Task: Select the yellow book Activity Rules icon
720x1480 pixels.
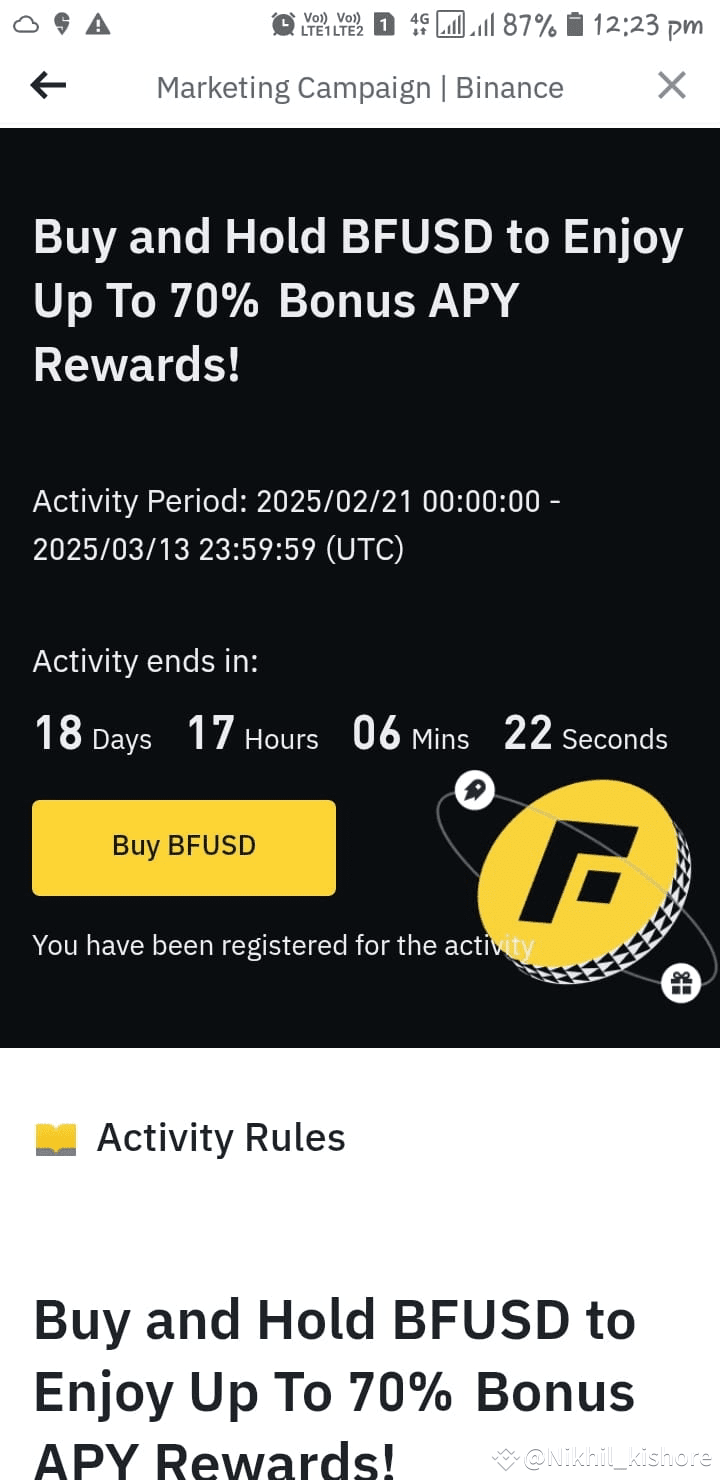Action: pos(56,1136)
